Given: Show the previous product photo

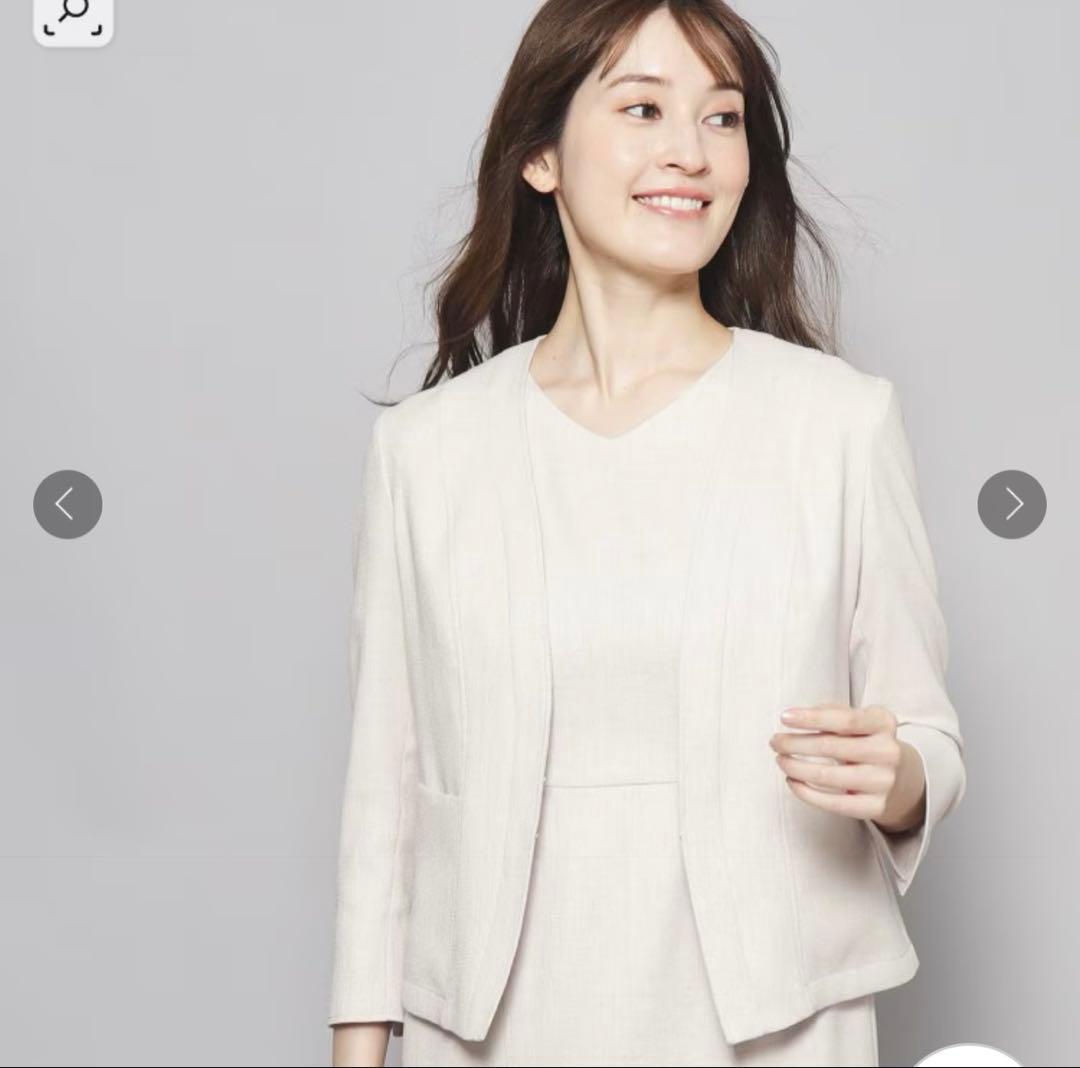Looking at the screenshot, I should point(67,505).
